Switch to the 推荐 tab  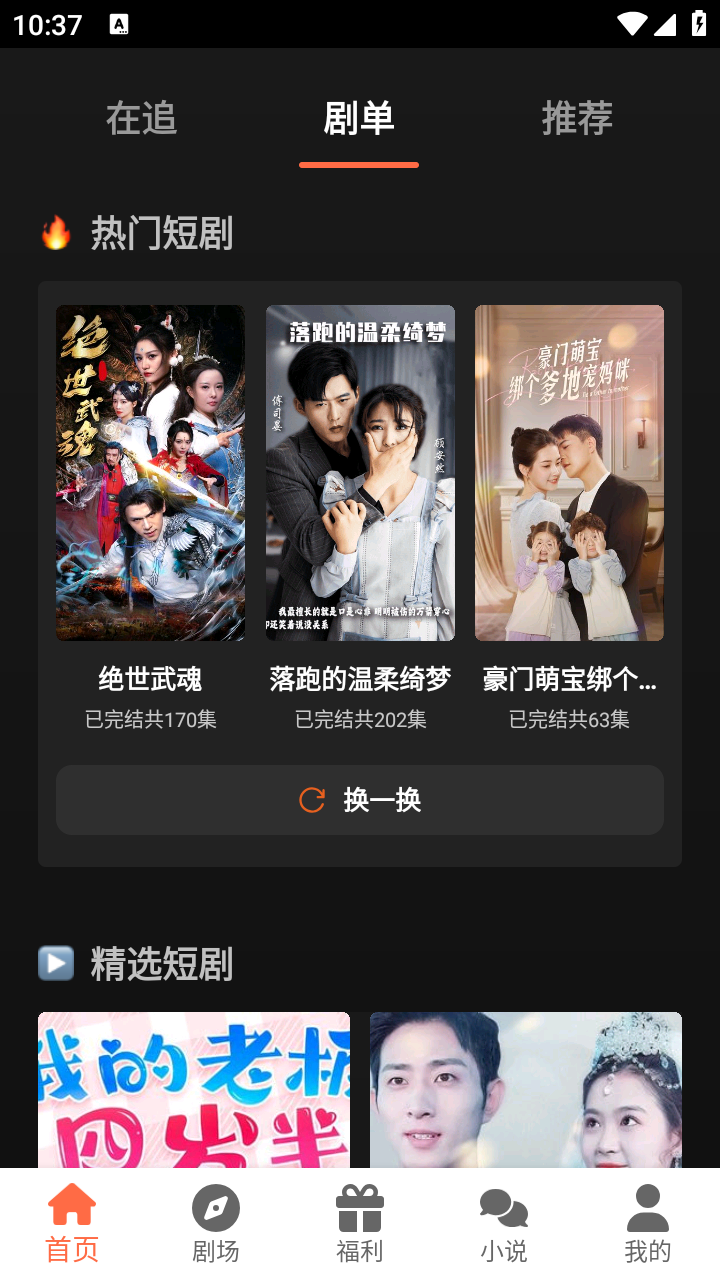coord(577,118)
